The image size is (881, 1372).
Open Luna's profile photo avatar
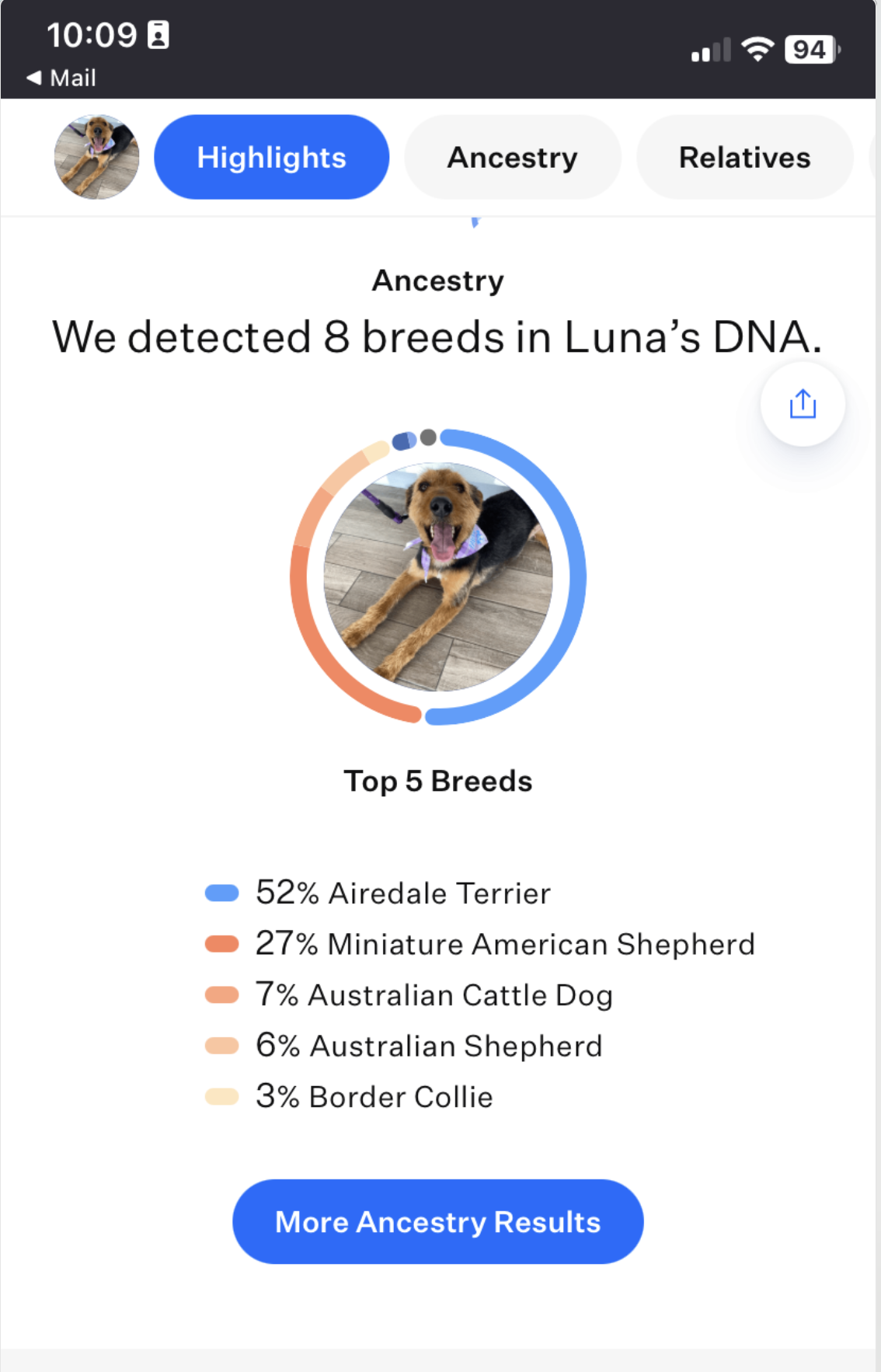pyautogui.click(x=96, y=157)
